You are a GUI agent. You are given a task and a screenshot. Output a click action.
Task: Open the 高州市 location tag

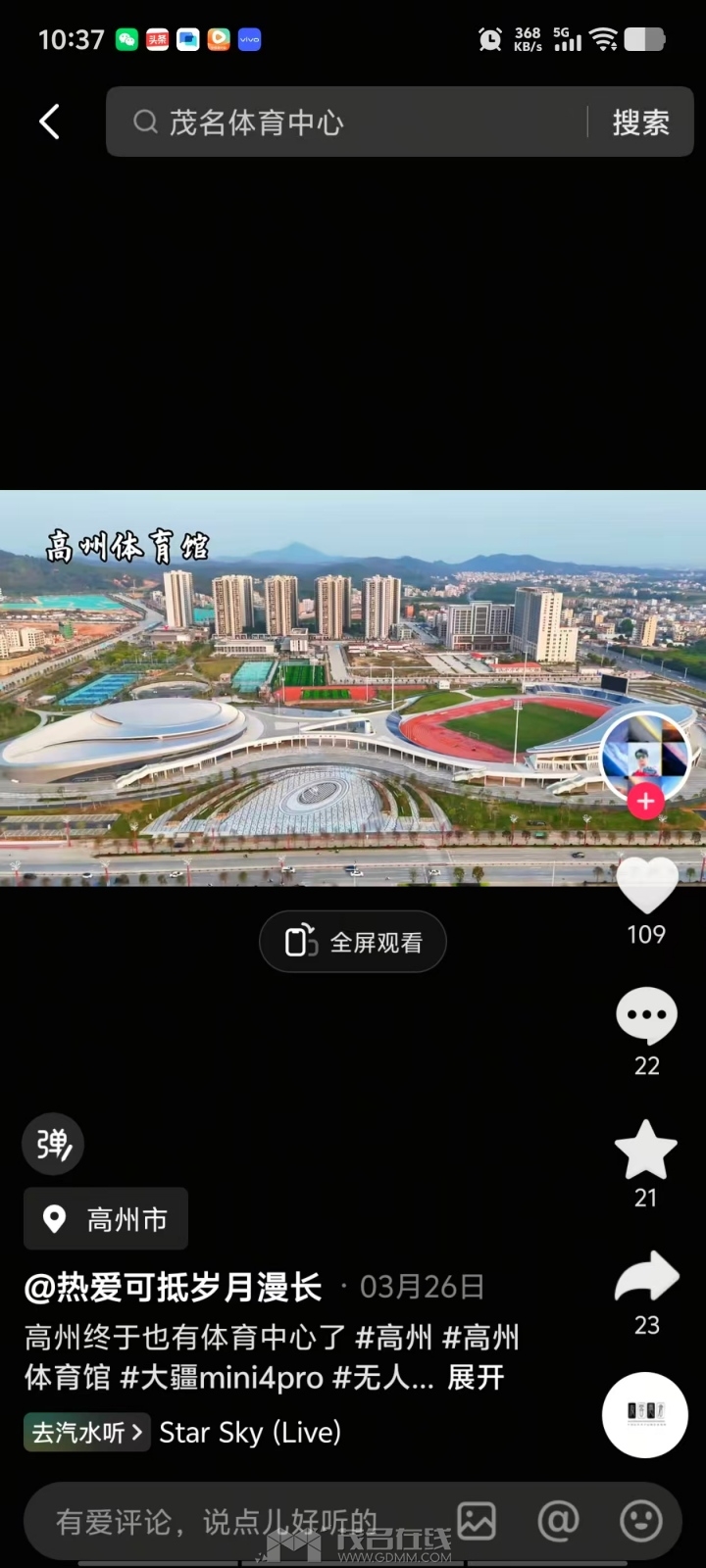tap(106, 1219)
